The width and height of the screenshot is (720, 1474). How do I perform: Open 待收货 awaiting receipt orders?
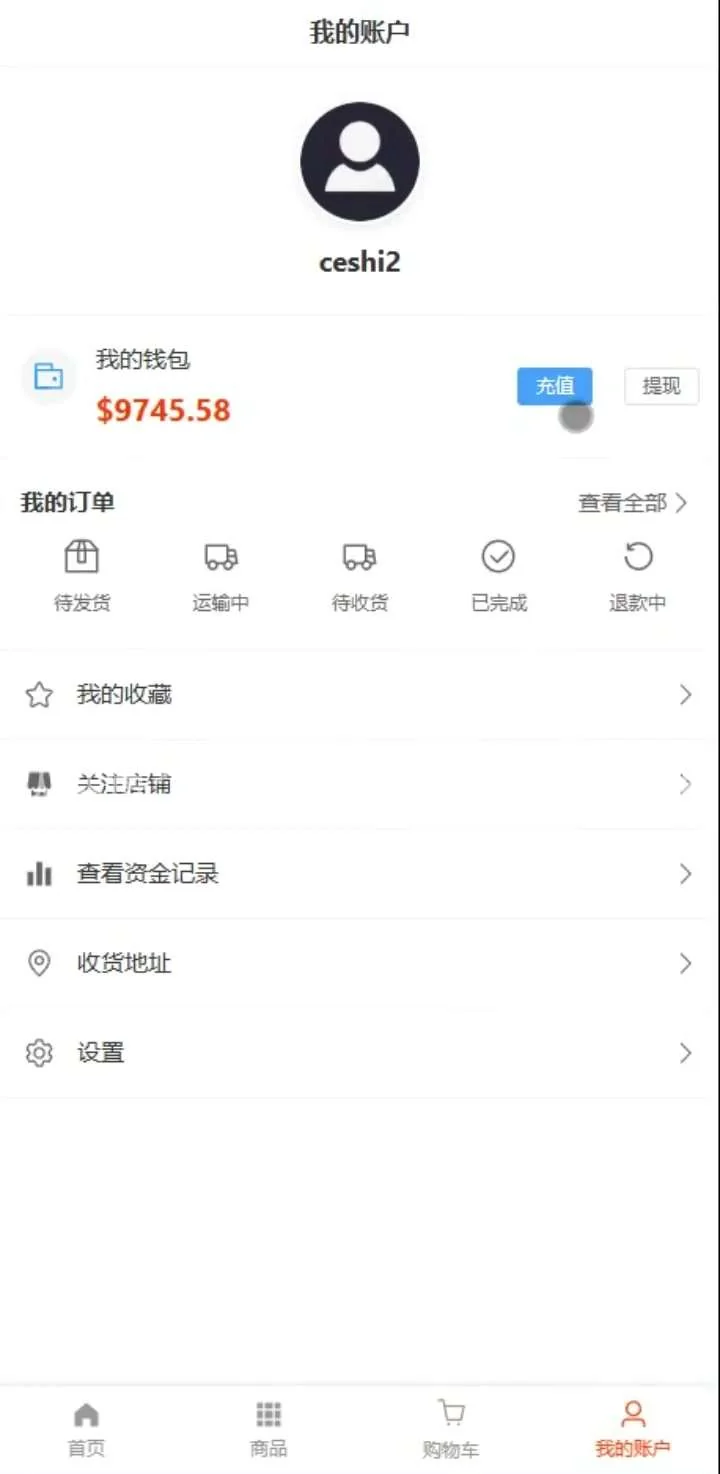pos(360,575)
